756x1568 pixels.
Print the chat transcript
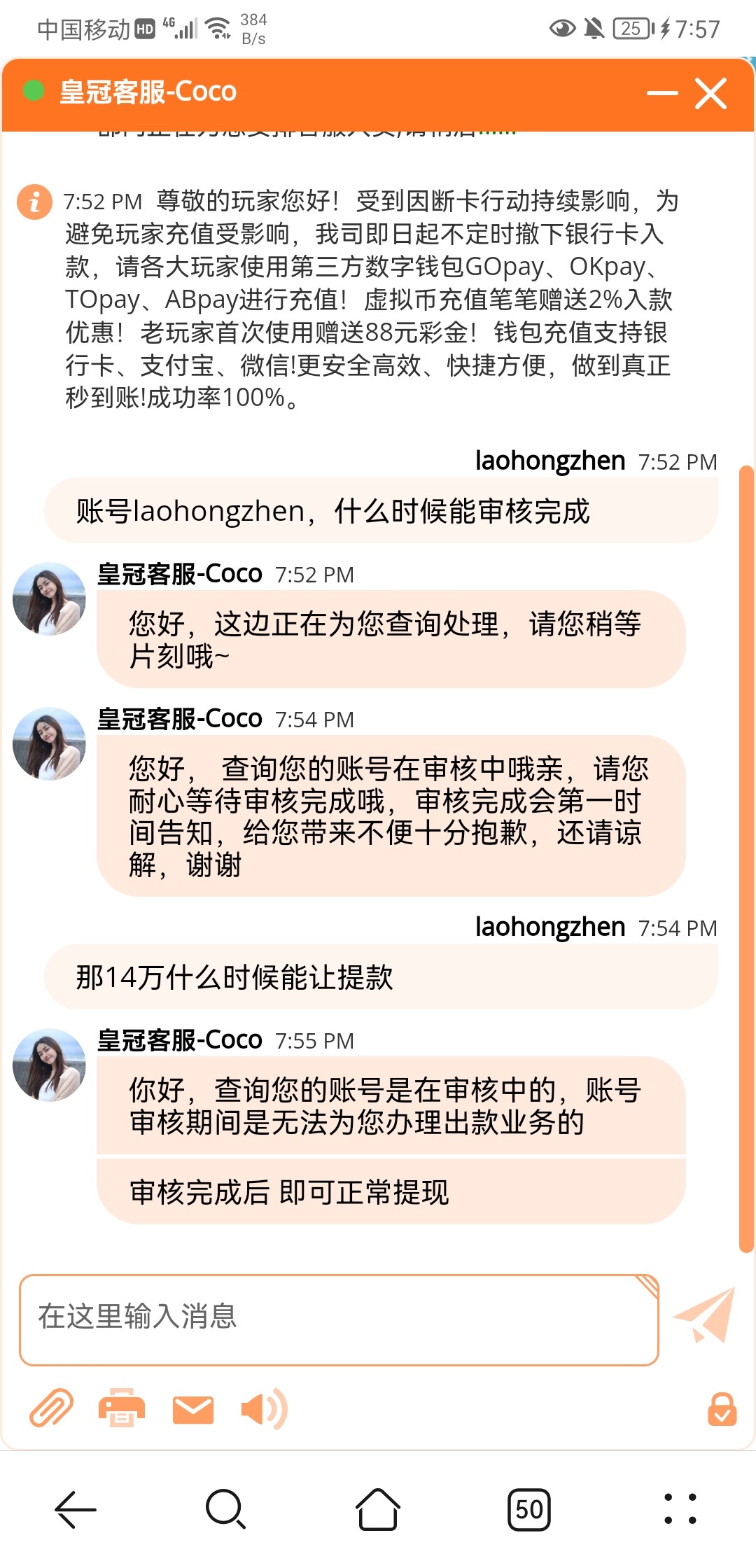tap(122, 1408)
